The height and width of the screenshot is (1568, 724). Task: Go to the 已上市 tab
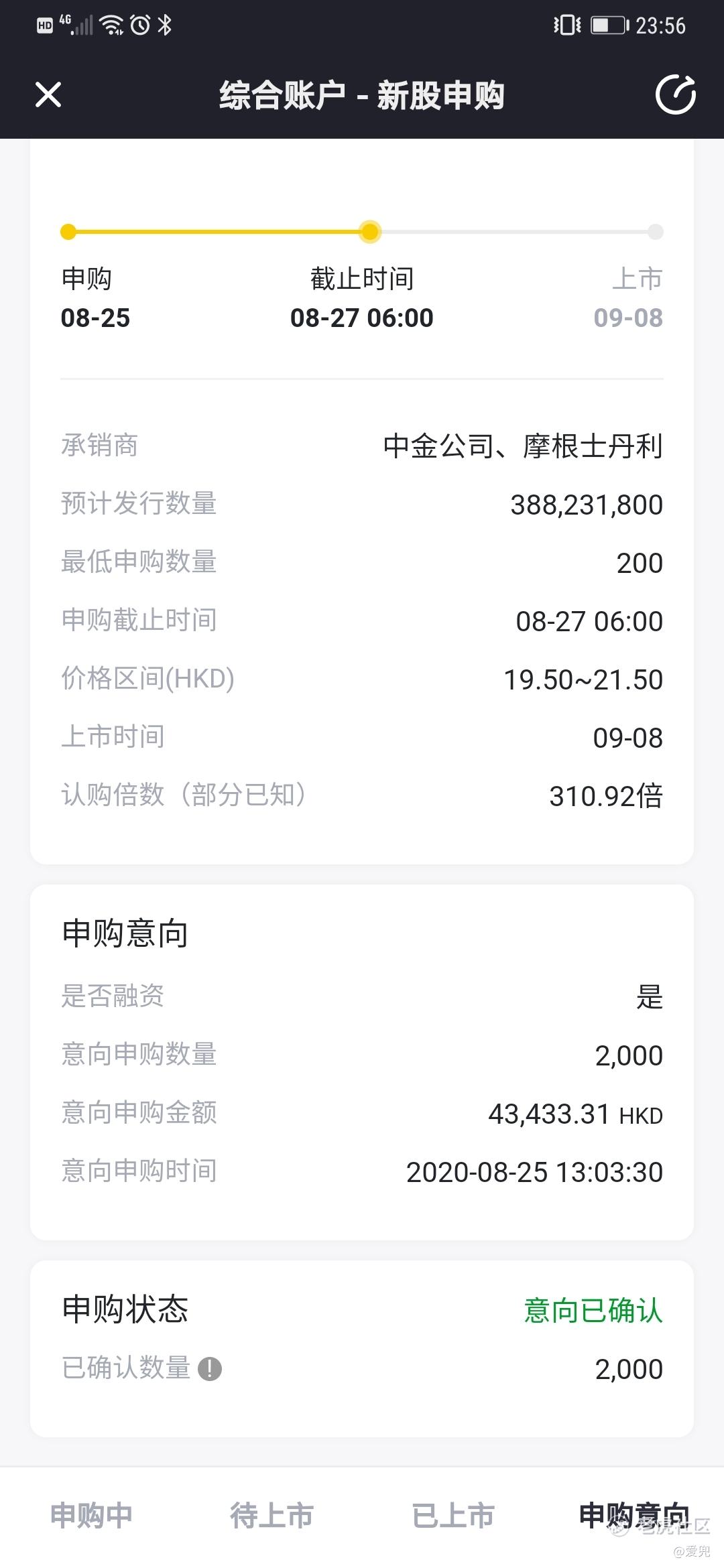[453, 1516]
